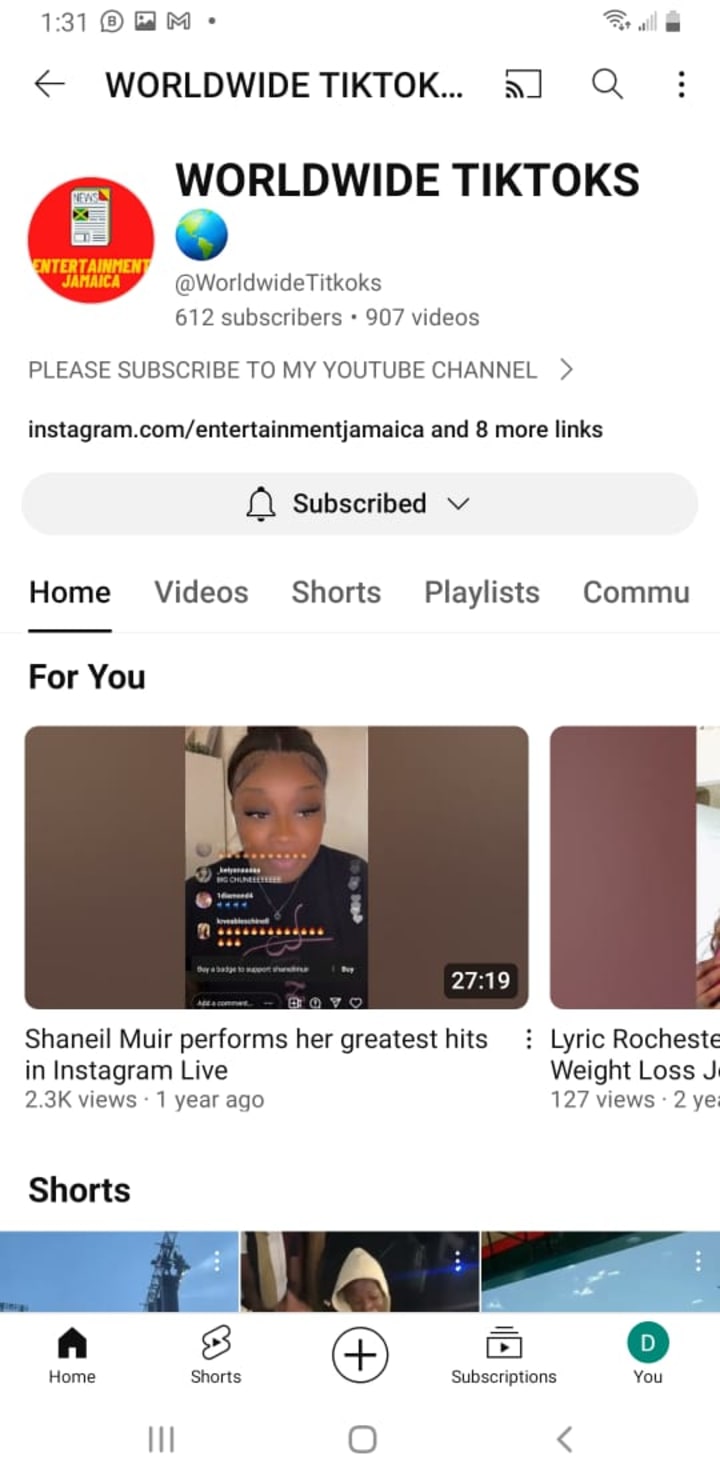Open Shorts in bottom navigation
This screenshot has width=720, height=1480.
[216, 1356]
